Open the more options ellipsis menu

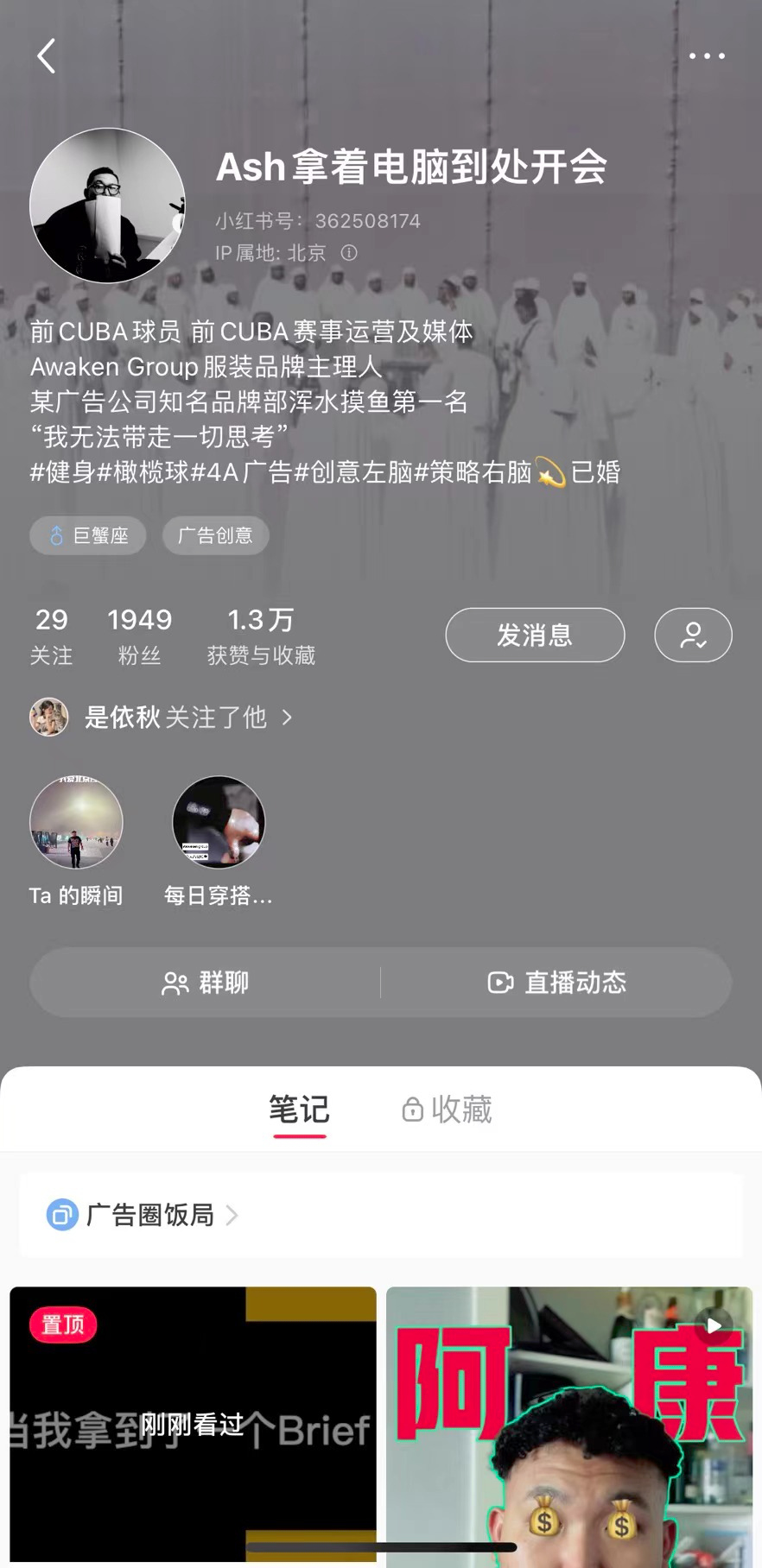[707, 55]
